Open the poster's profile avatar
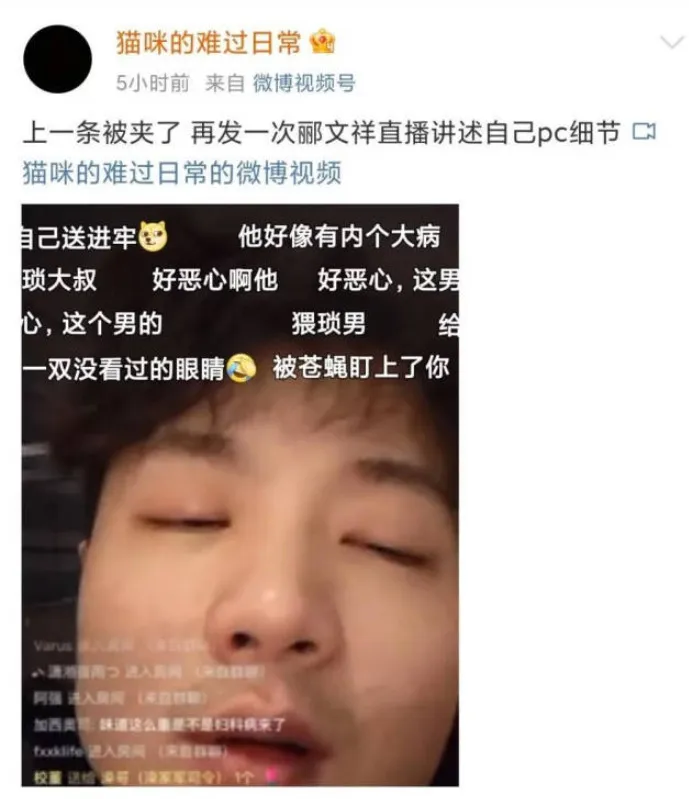689x799 pixels. pos(56,59)
